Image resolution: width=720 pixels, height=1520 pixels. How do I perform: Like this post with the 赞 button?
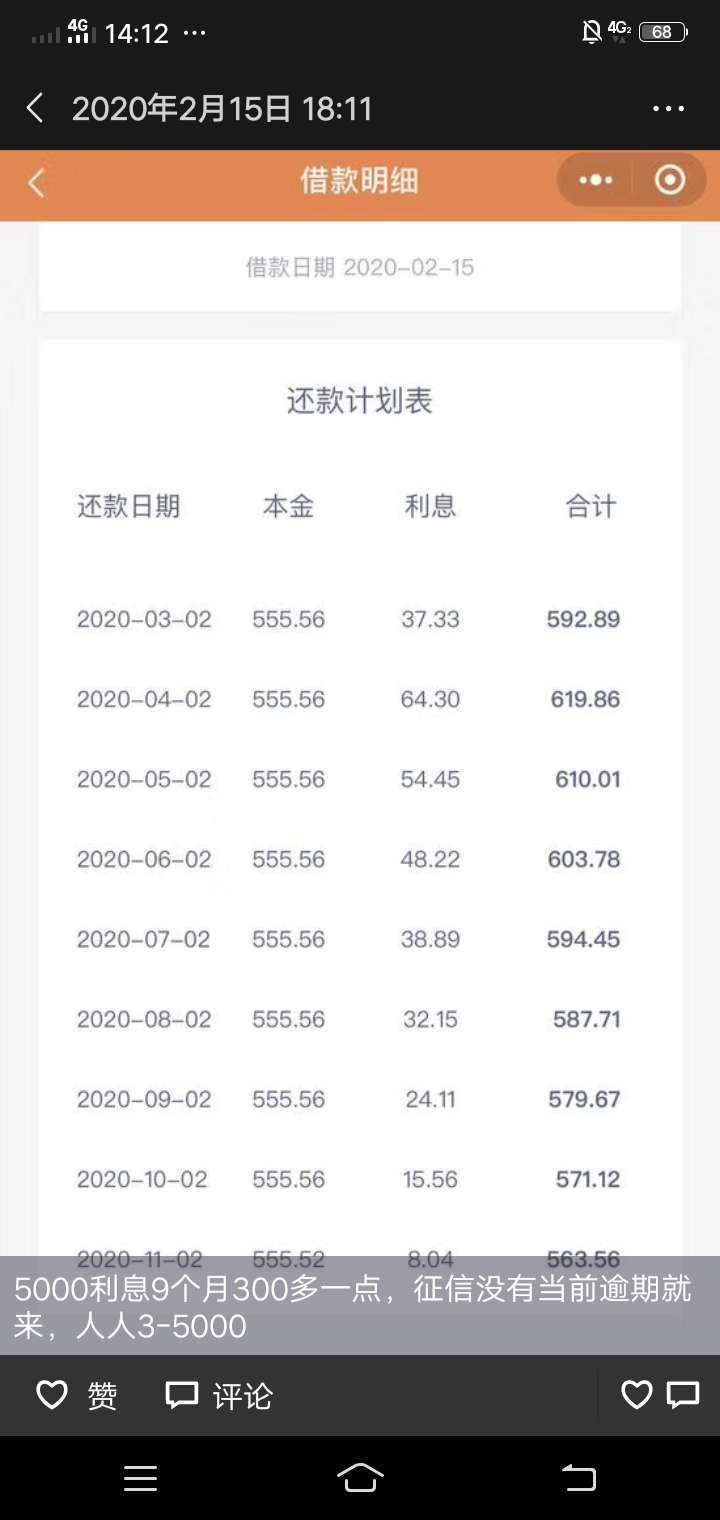(77, 1395)
